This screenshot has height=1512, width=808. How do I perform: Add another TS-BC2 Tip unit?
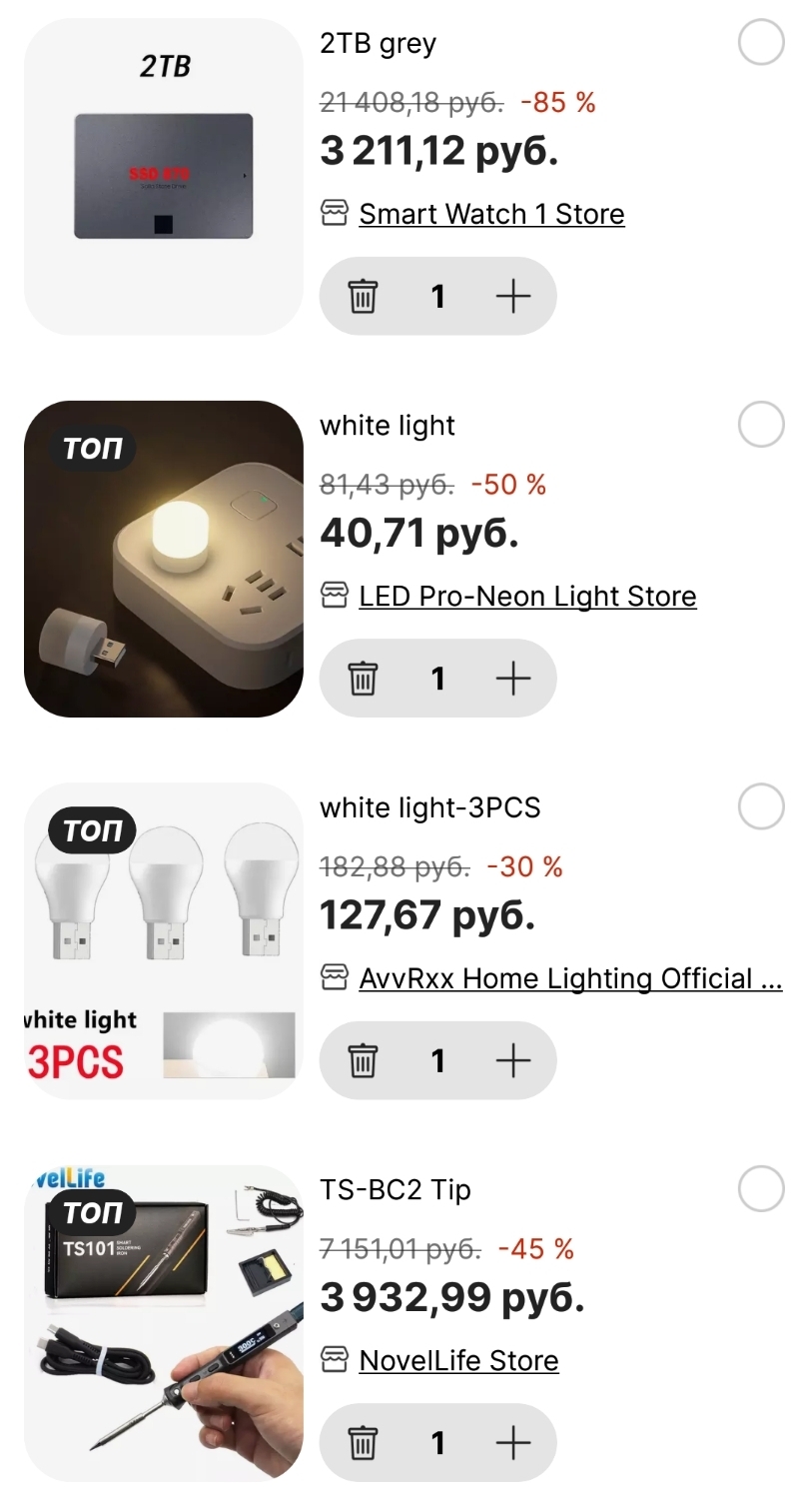click(x=513, y=1443)
